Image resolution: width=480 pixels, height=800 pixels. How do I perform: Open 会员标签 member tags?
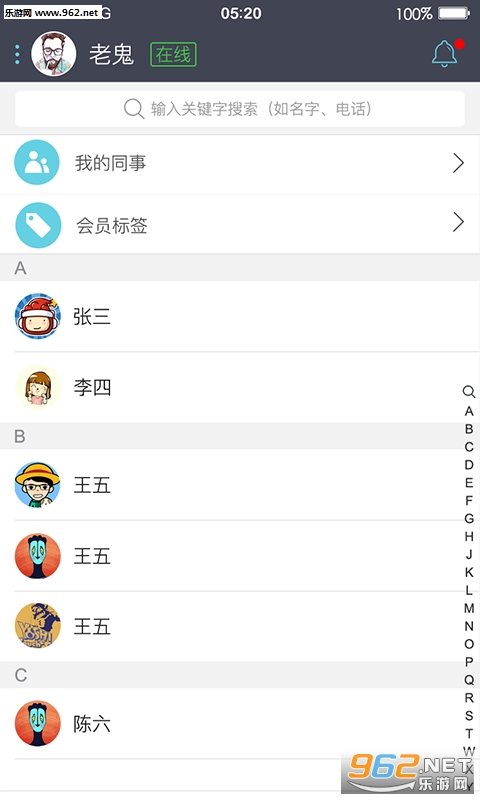[240, 224]
